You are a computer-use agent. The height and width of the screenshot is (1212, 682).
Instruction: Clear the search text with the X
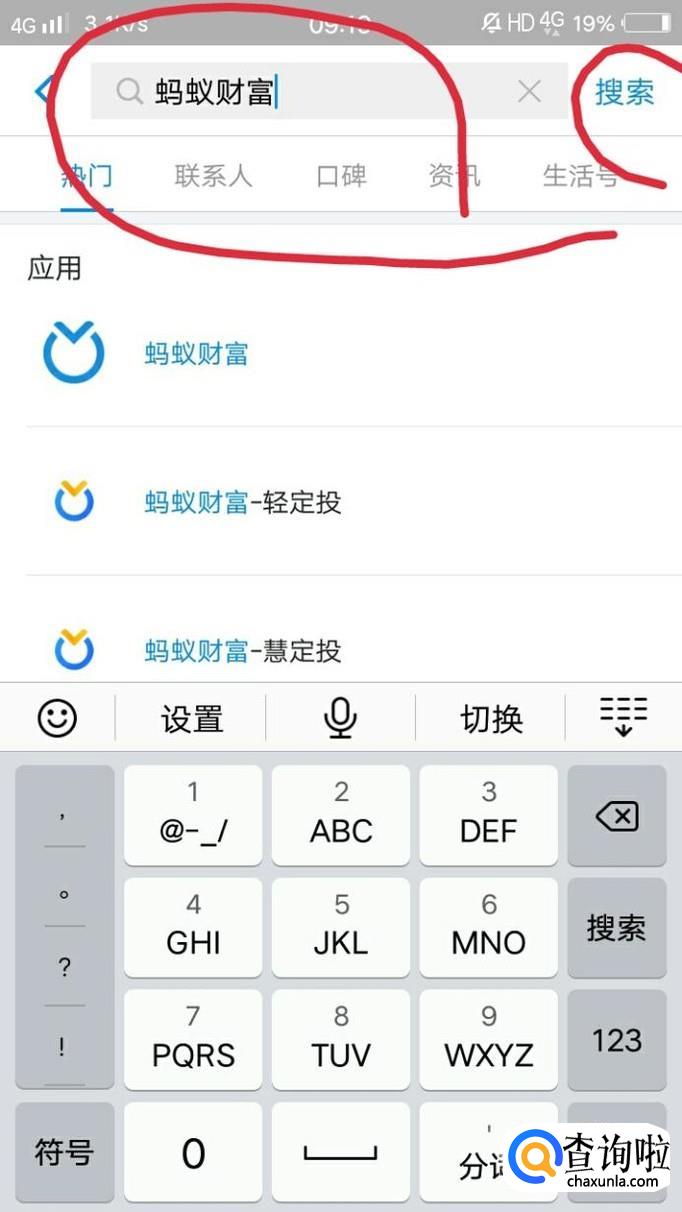(x=529, y=92)
